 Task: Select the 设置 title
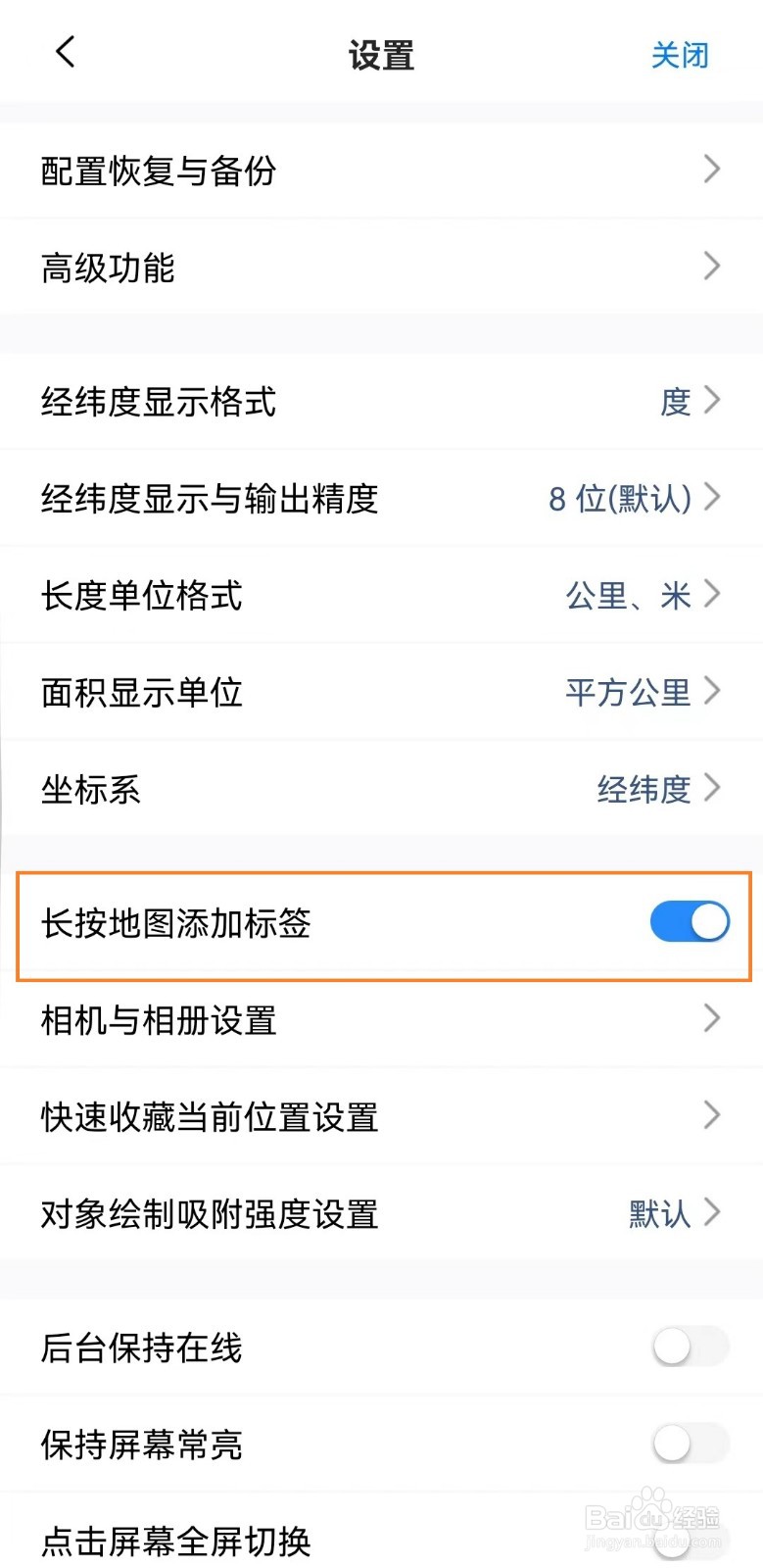pyautogui.click(x=381, y=55)
